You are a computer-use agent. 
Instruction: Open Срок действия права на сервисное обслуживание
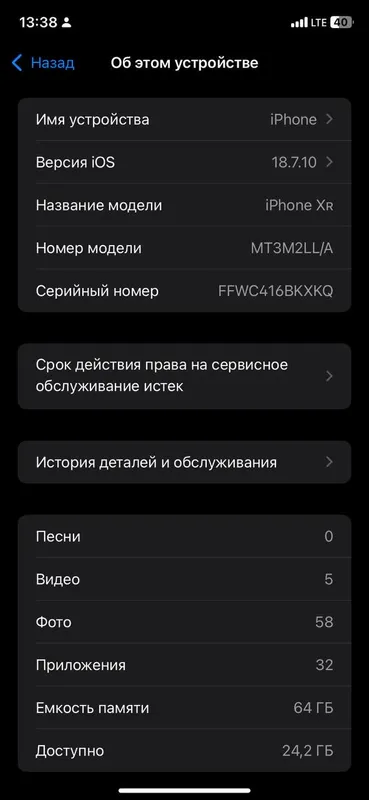pyautogui.click(x=184, y=376)
